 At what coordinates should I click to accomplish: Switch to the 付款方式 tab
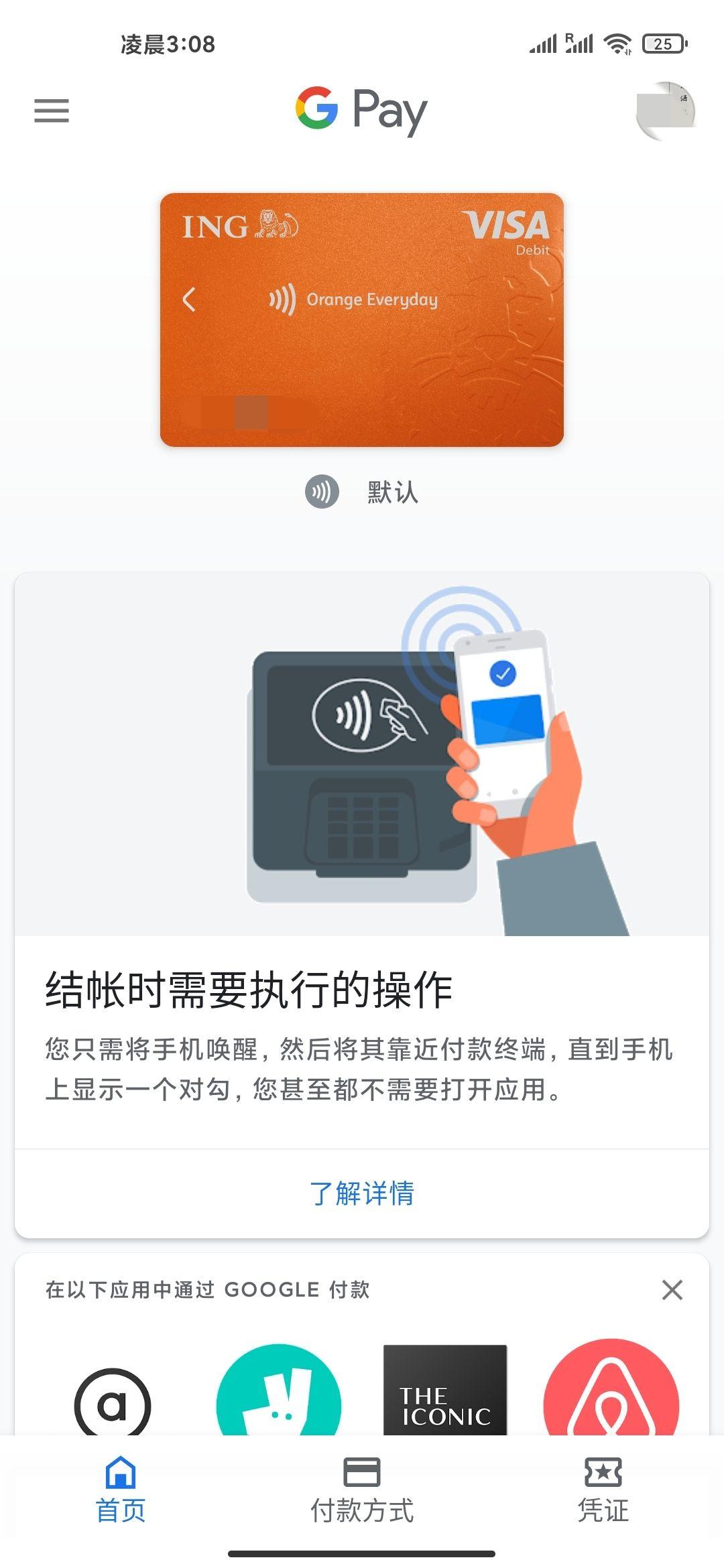[362, 1491]
